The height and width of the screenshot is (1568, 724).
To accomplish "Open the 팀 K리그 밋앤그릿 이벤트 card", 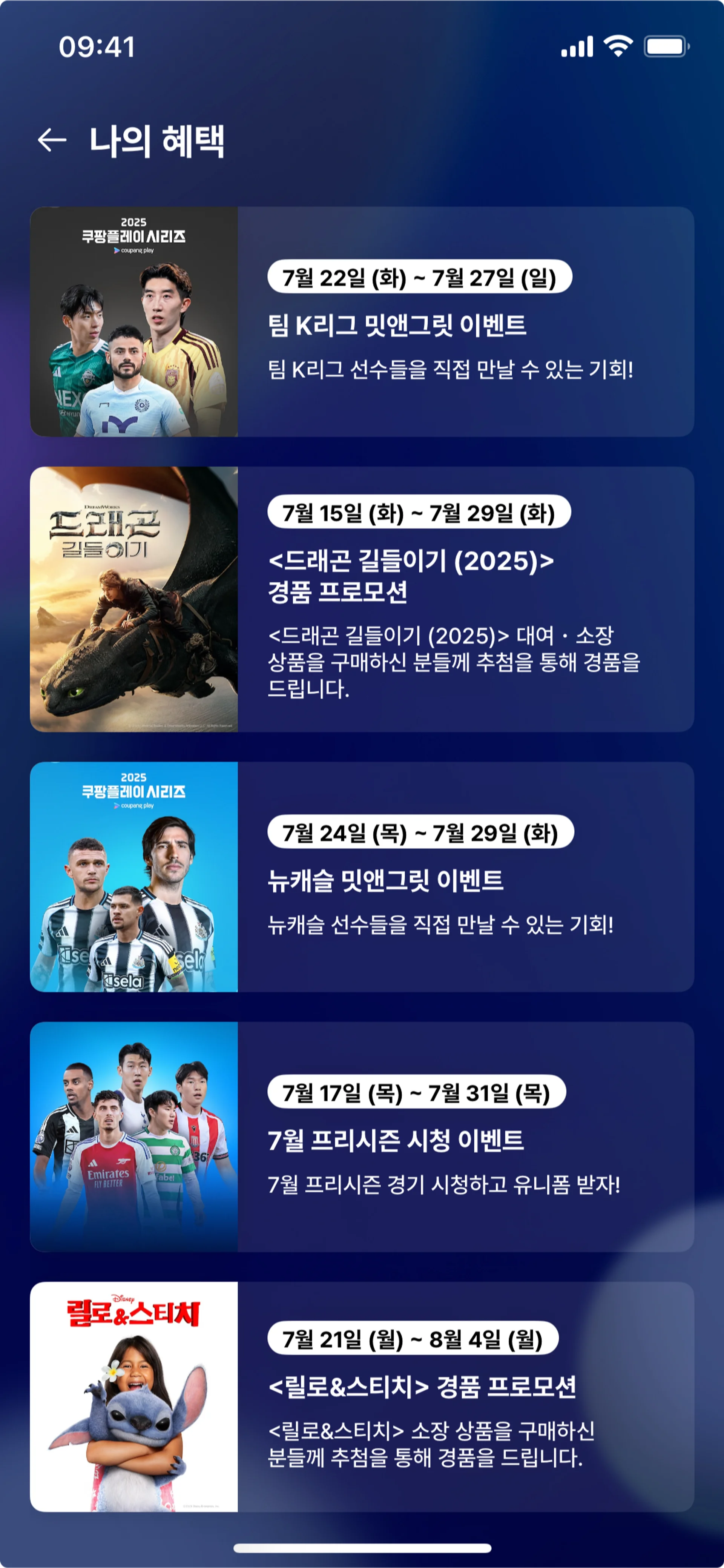I will (x=362, y=322).
